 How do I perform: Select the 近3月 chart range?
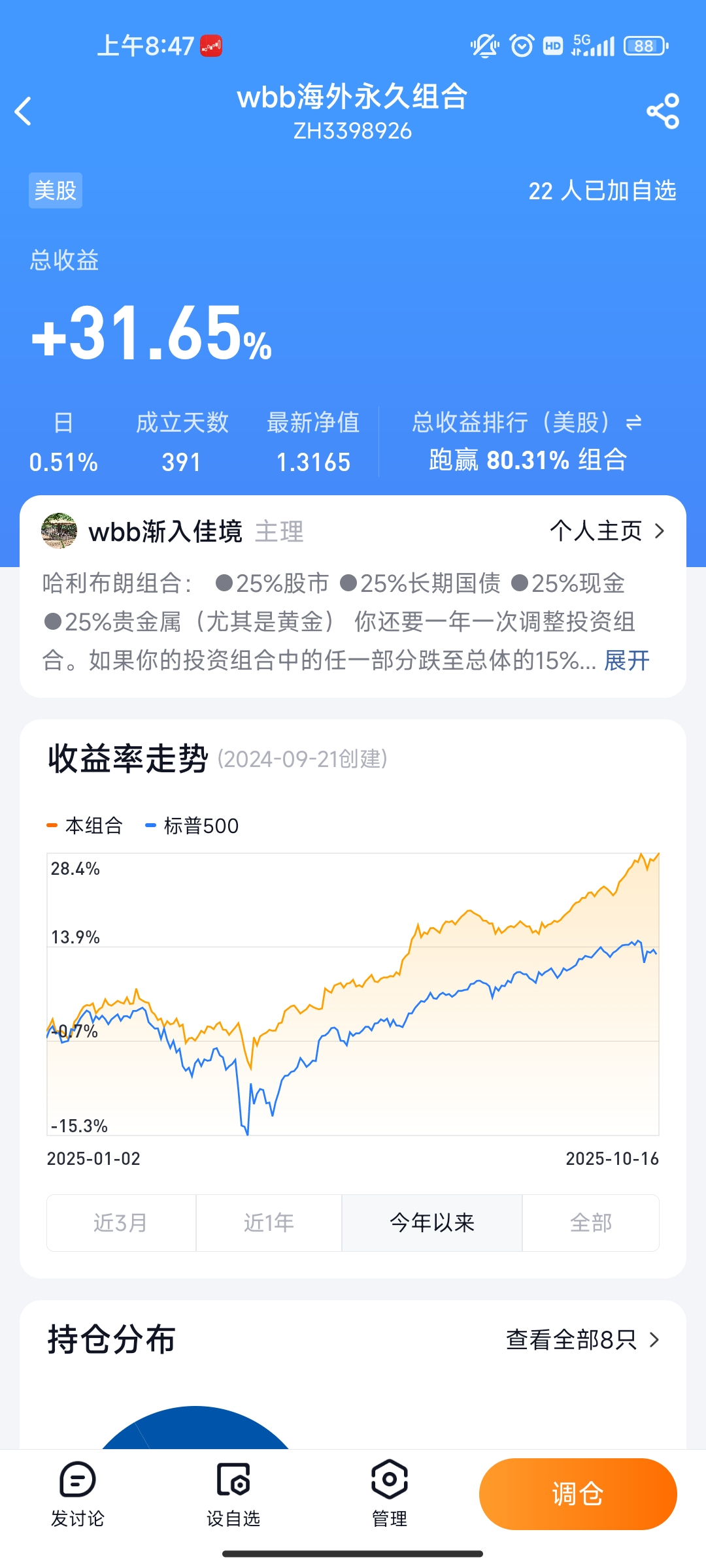[x=121, y=1222]
